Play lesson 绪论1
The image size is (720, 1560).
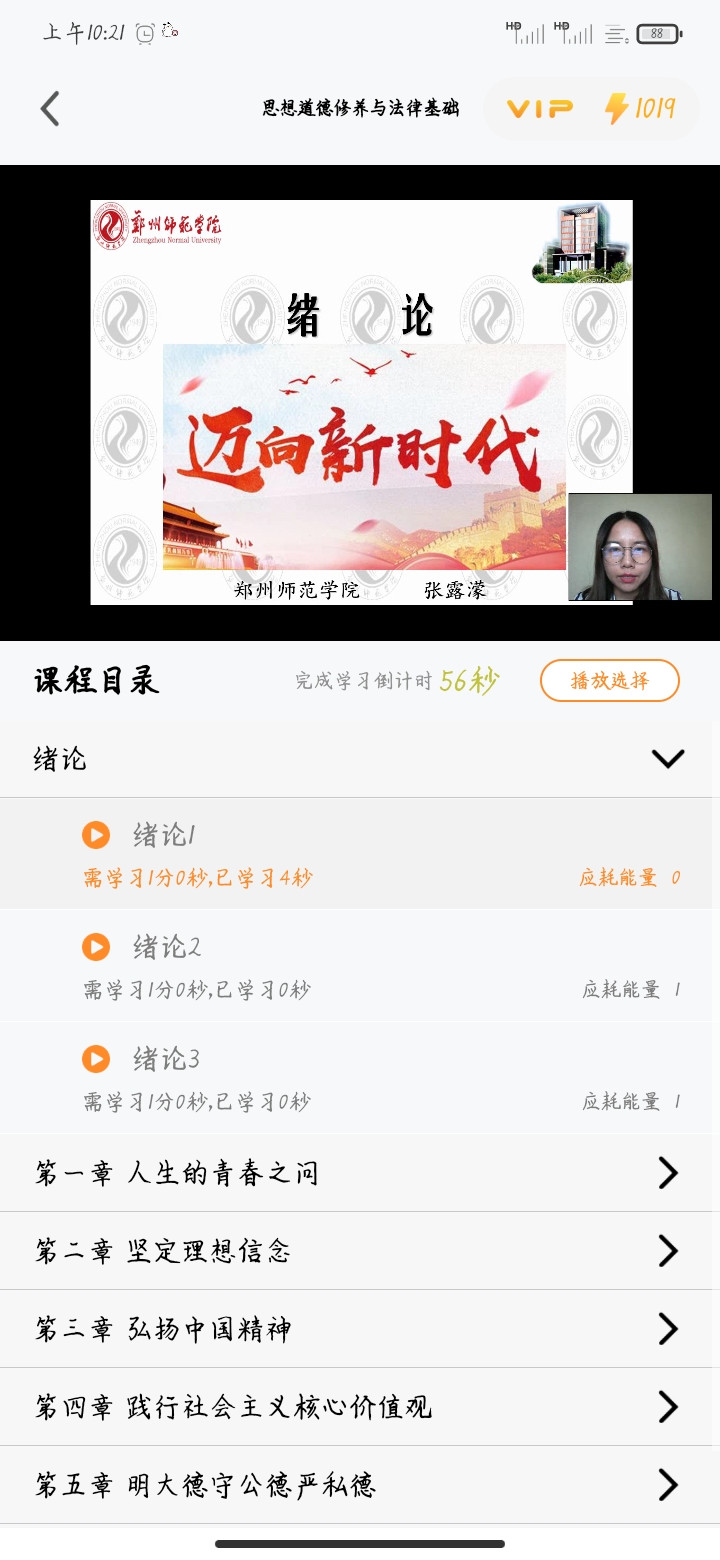tap(96, 835)
